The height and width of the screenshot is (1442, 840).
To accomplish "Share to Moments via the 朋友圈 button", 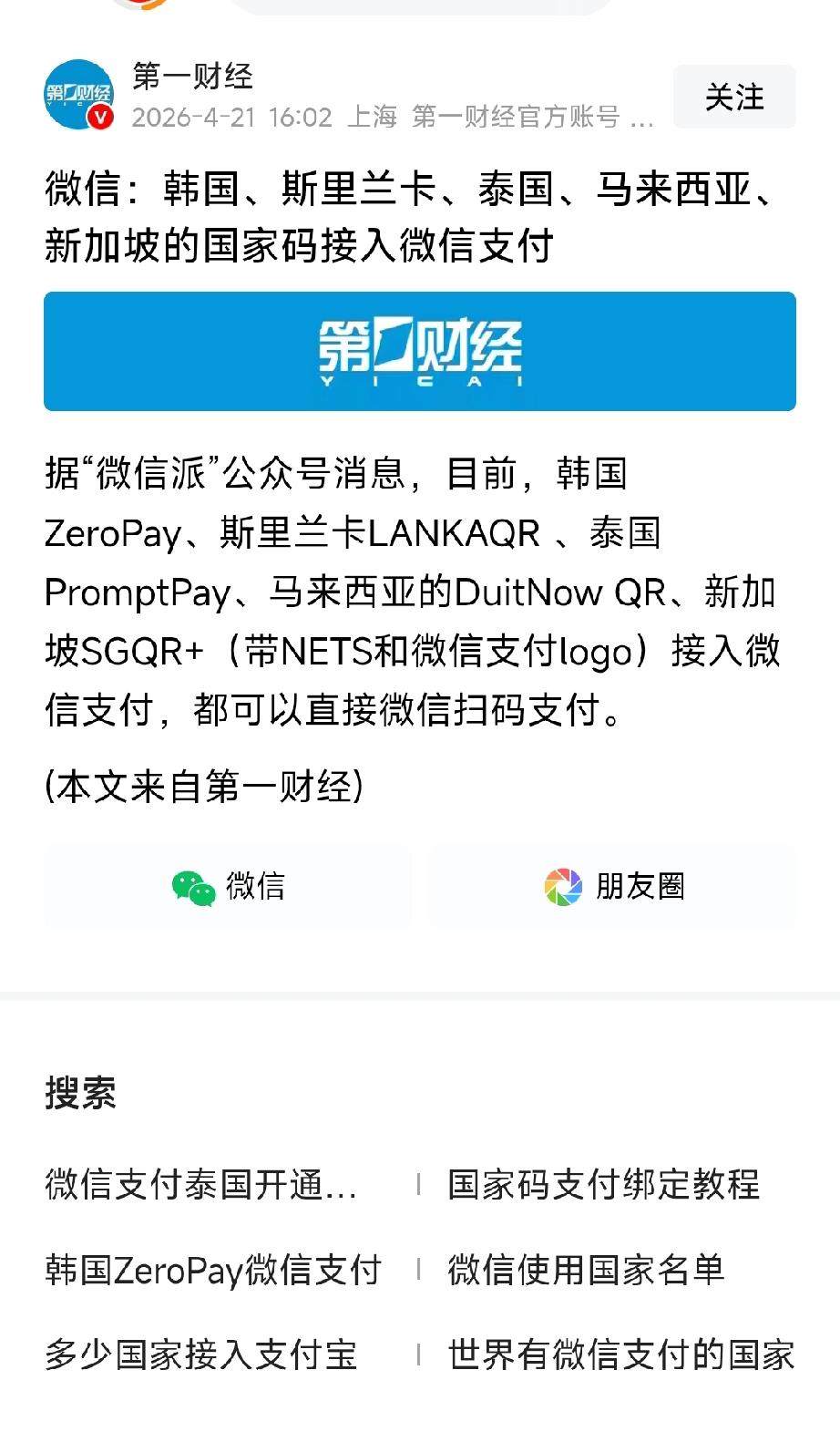I will pos(611,885).
